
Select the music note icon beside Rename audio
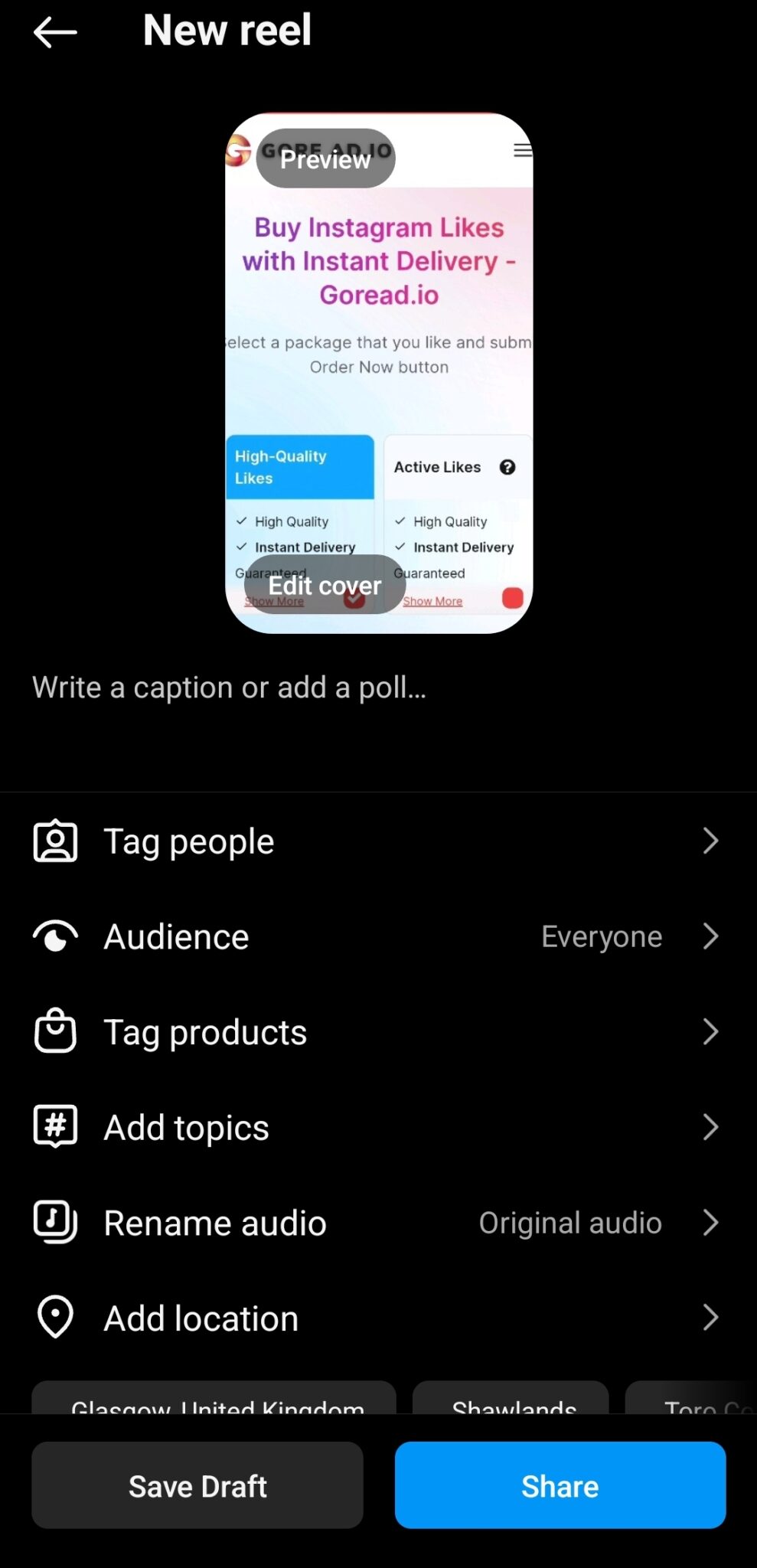coord(54,1222)
